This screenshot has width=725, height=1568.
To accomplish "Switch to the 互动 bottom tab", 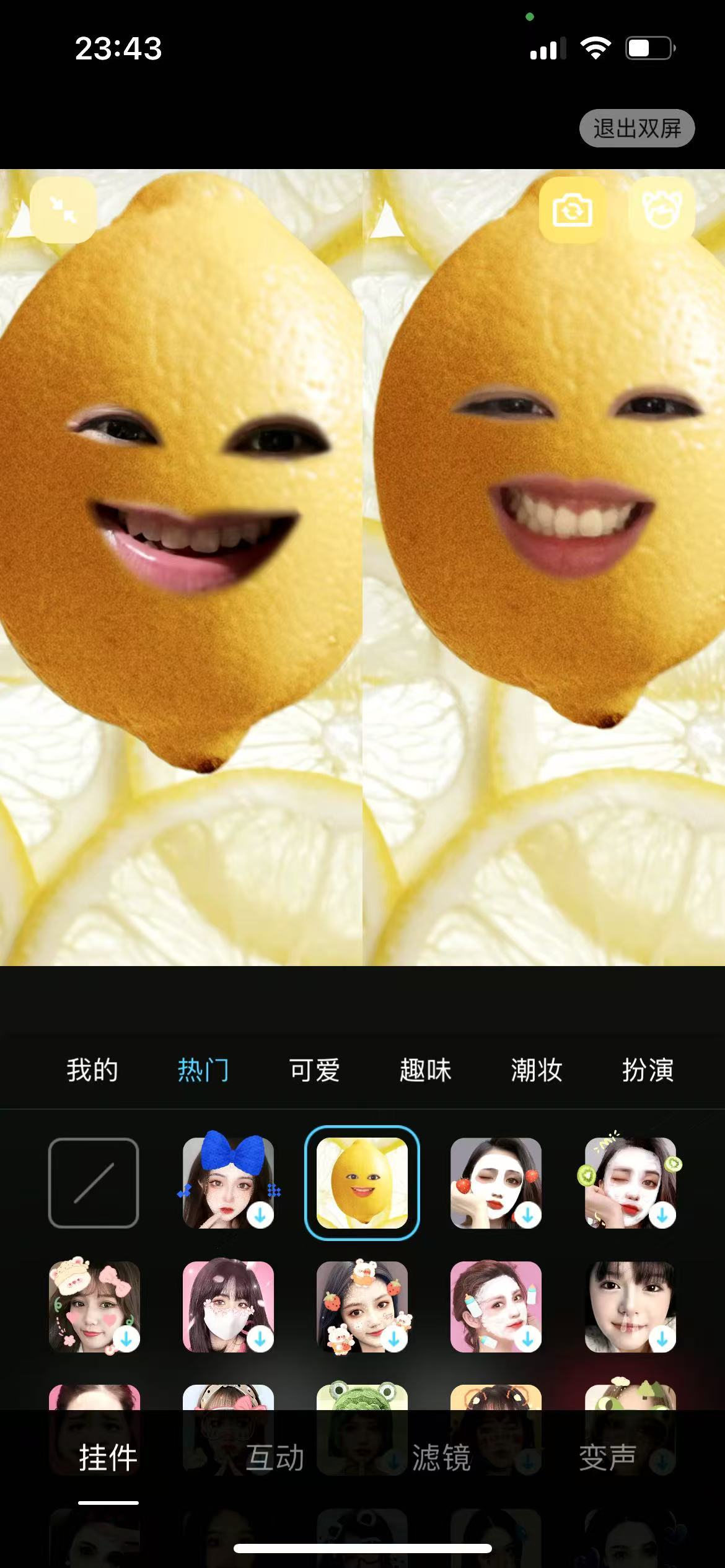I will [275, 1458].
